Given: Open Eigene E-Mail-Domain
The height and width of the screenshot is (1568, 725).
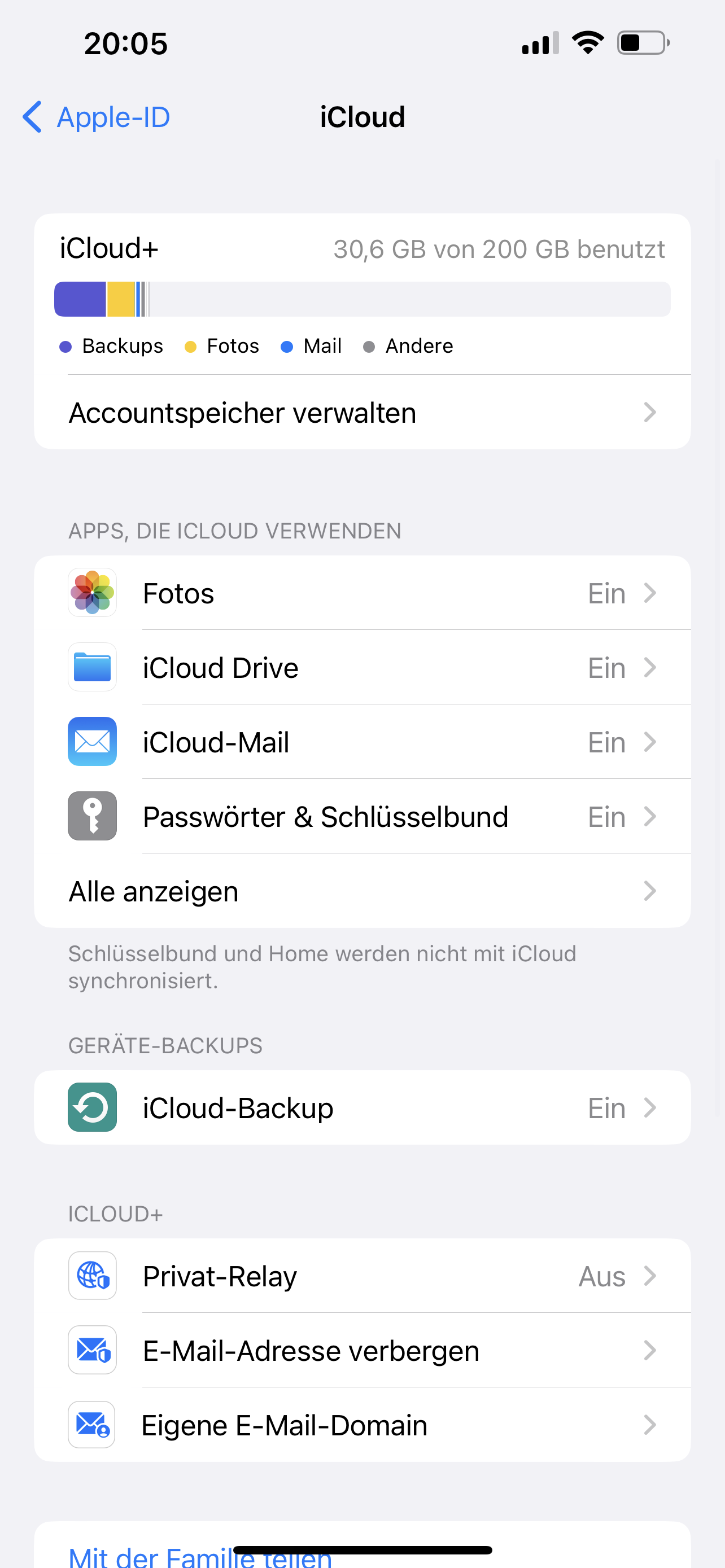Looking at the screenshot, I should point(362,1425).
